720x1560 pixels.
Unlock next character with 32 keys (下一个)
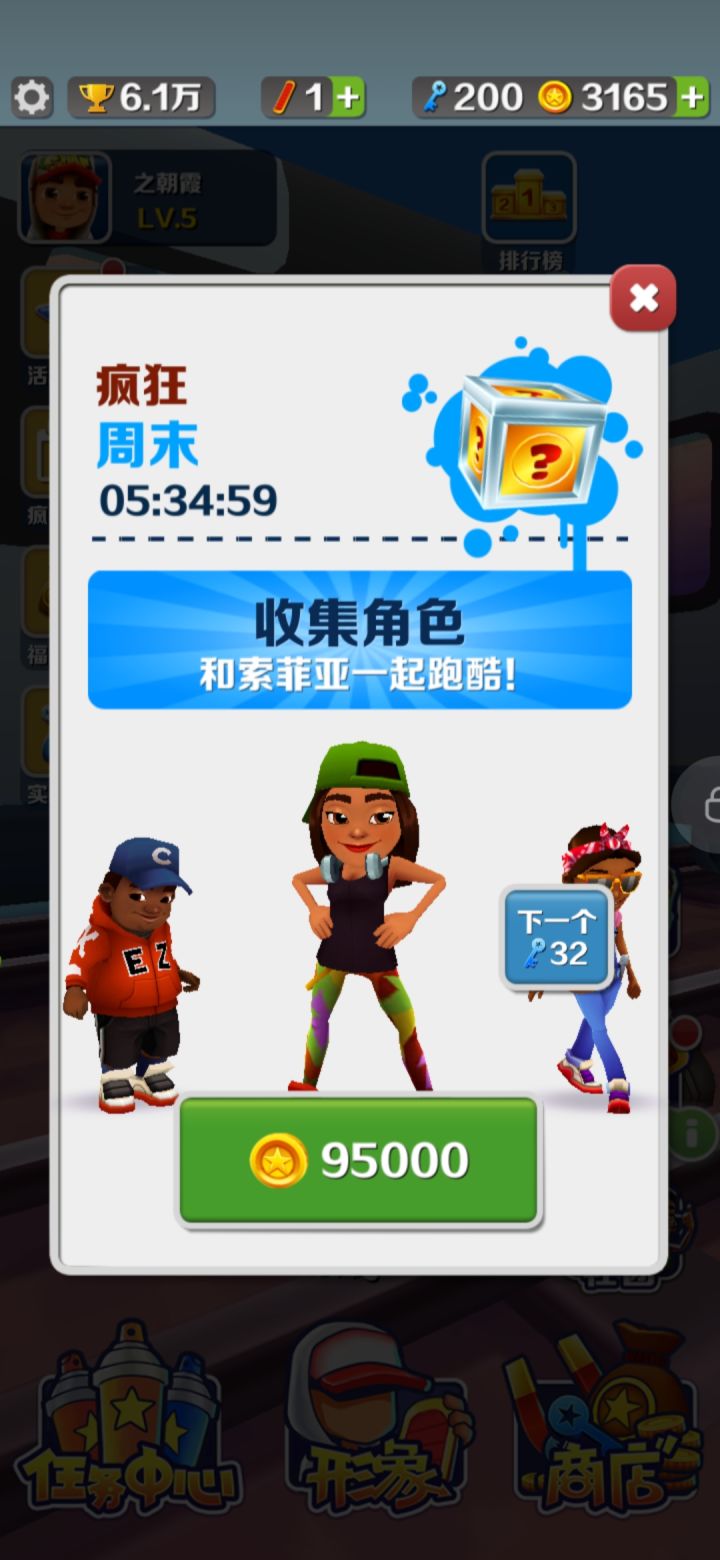[x=555, y=937]
